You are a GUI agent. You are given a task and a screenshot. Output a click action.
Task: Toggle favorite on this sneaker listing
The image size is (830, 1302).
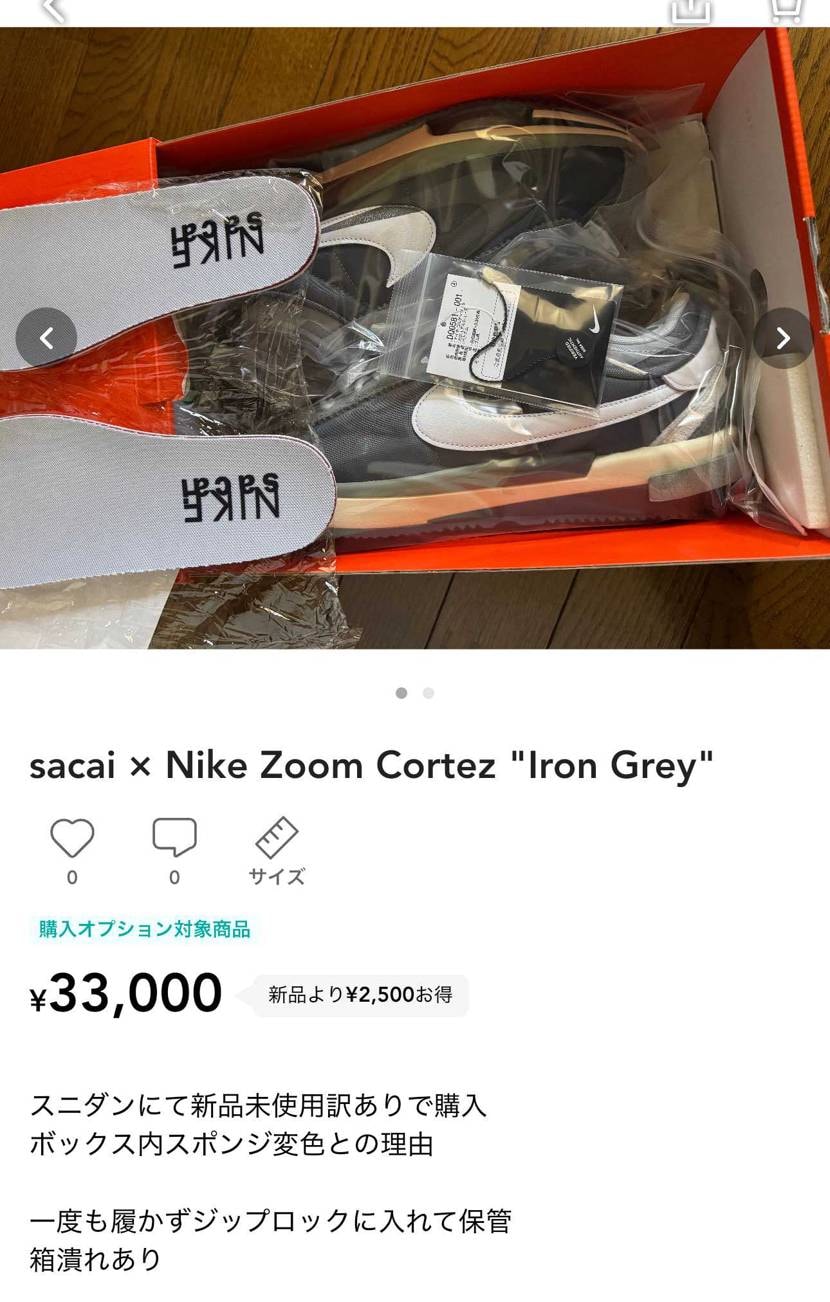click(x=71, y=838)
